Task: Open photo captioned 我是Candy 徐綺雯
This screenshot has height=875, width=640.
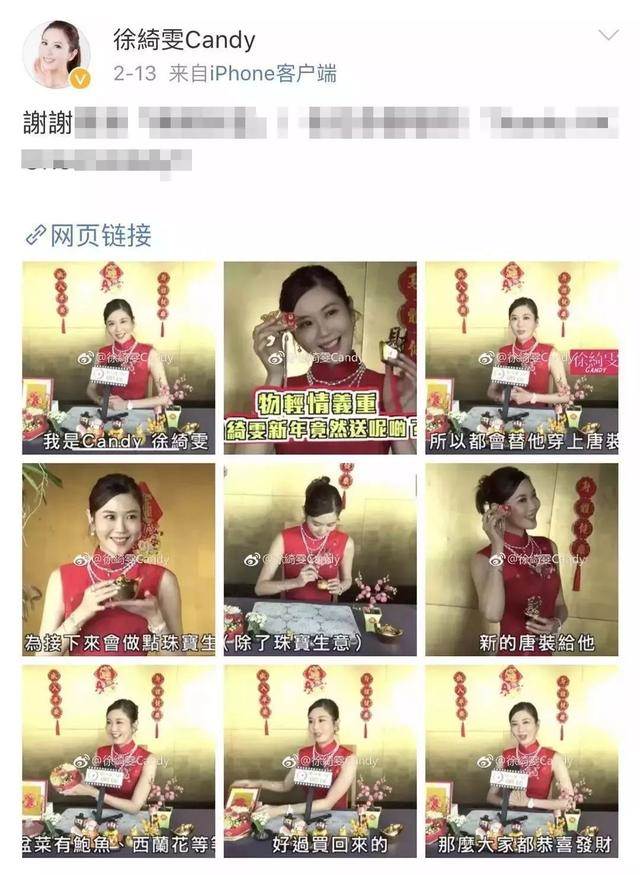Action: 119,357
